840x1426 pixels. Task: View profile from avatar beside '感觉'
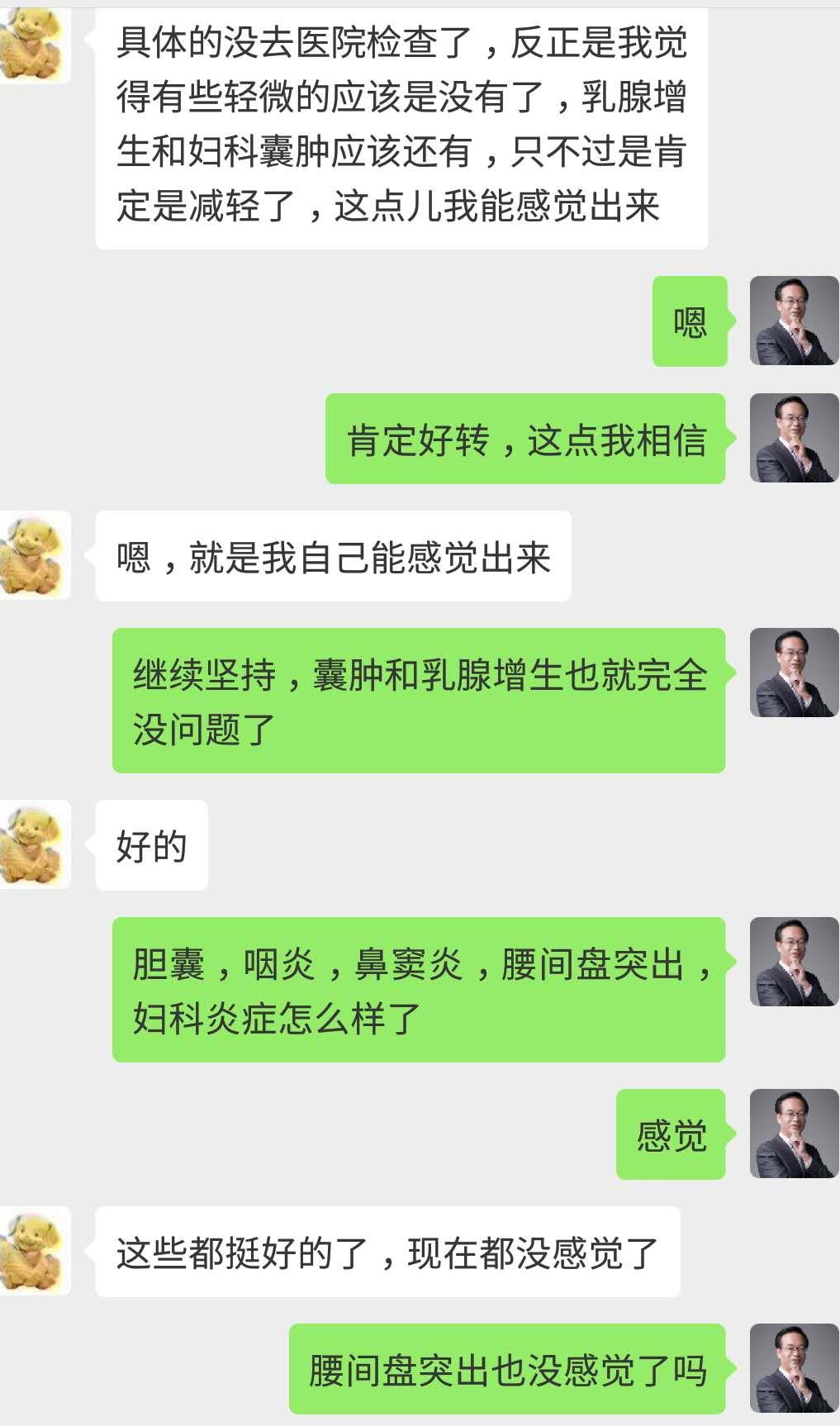(x=794, y=1134)
